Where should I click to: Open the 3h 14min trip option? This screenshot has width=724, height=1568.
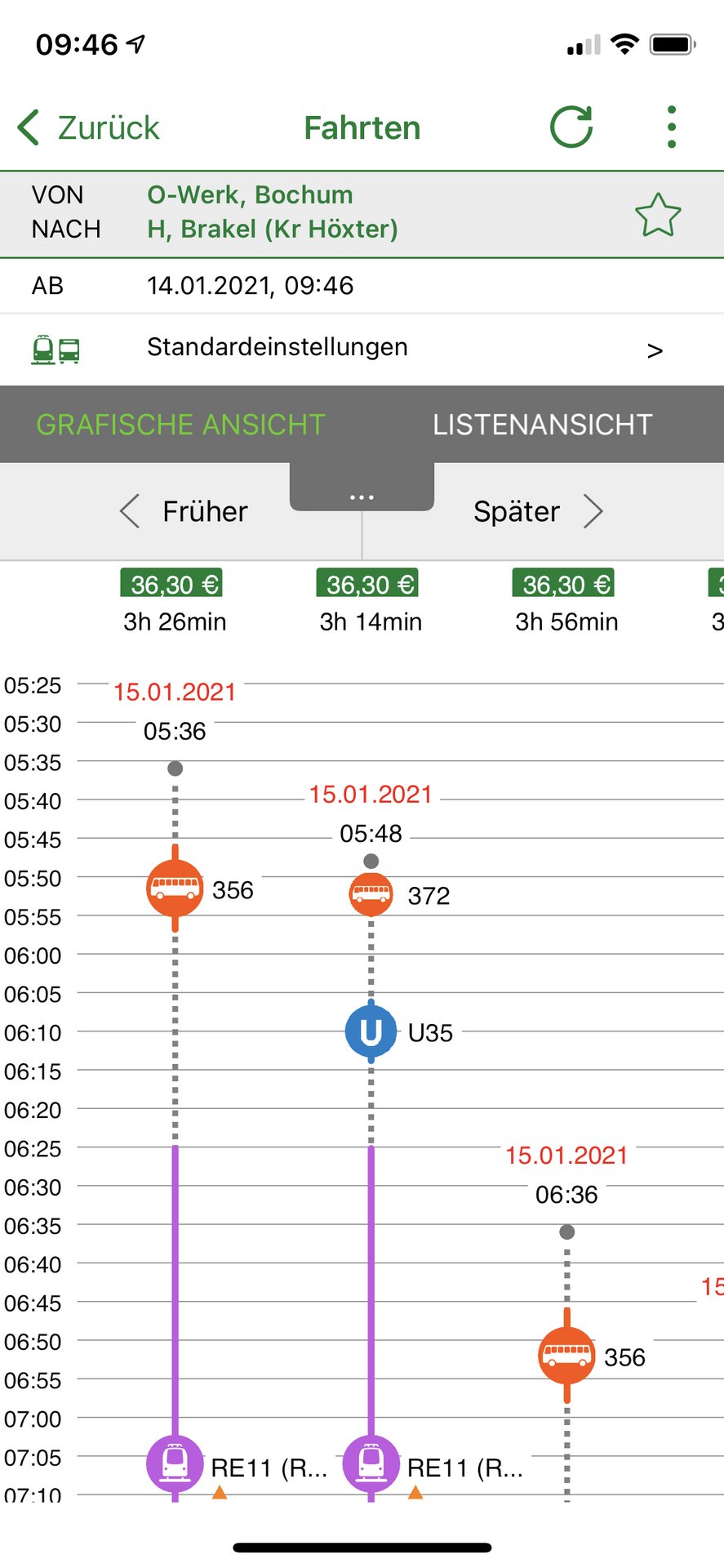click(x=371, y=603)
